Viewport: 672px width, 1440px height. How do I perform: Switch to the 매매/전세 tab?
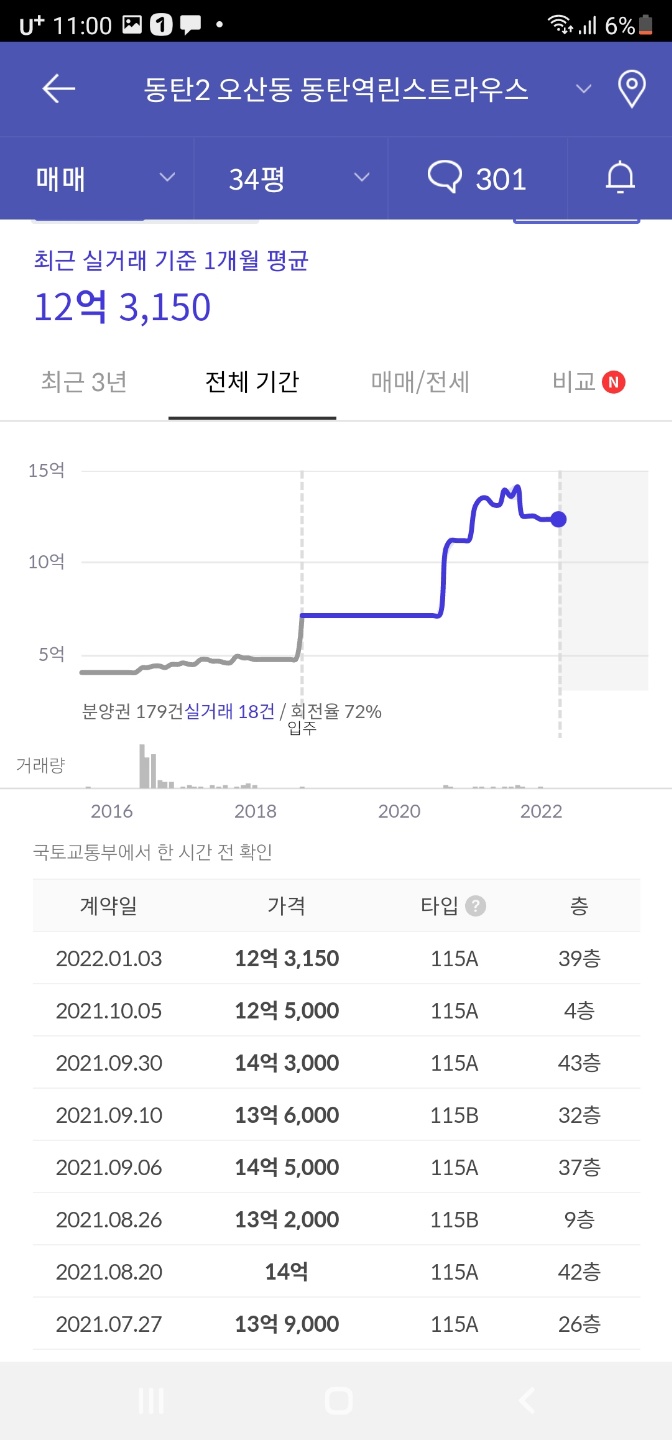pyautogui.click(x=420, y=382)
